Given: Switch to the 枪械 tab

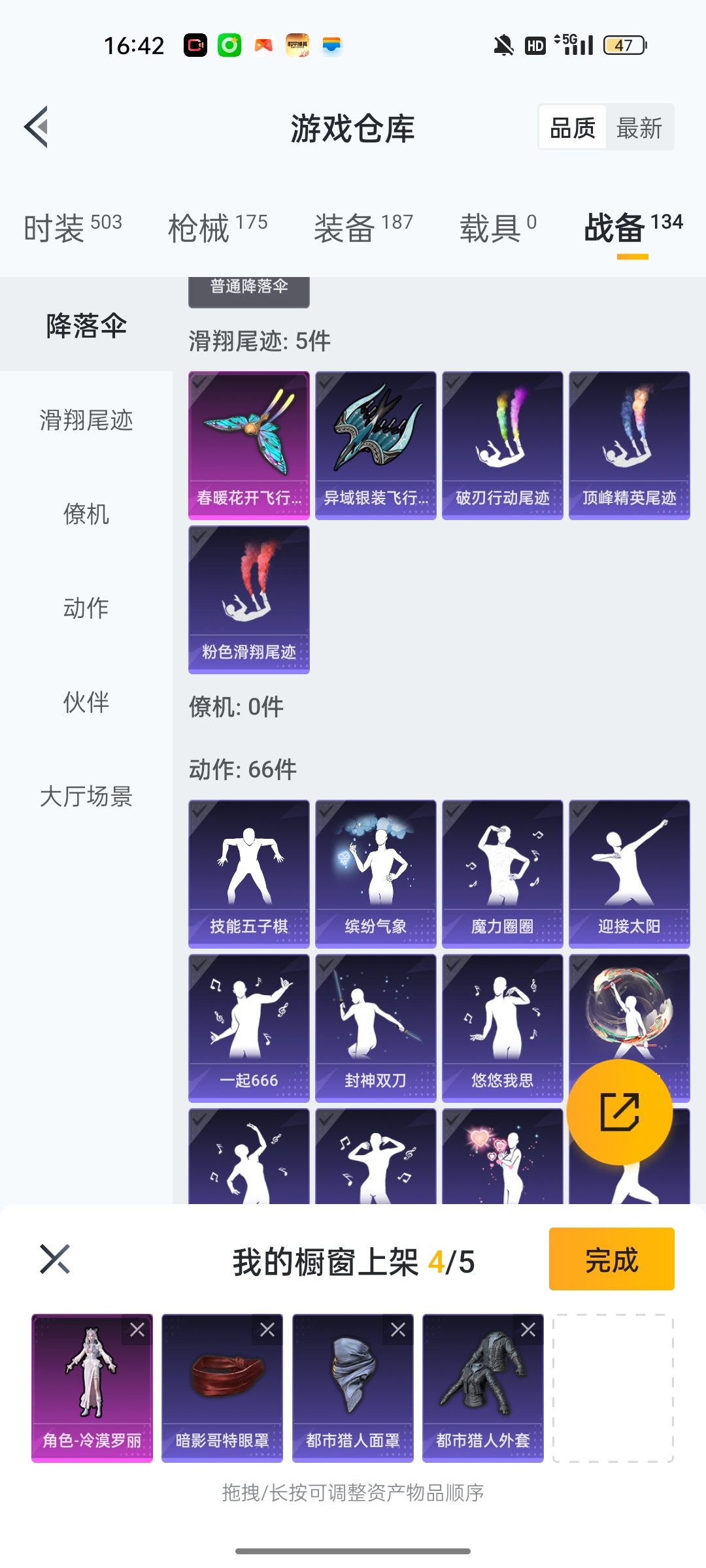Looking at the screenshot, I should coord(218,227).
